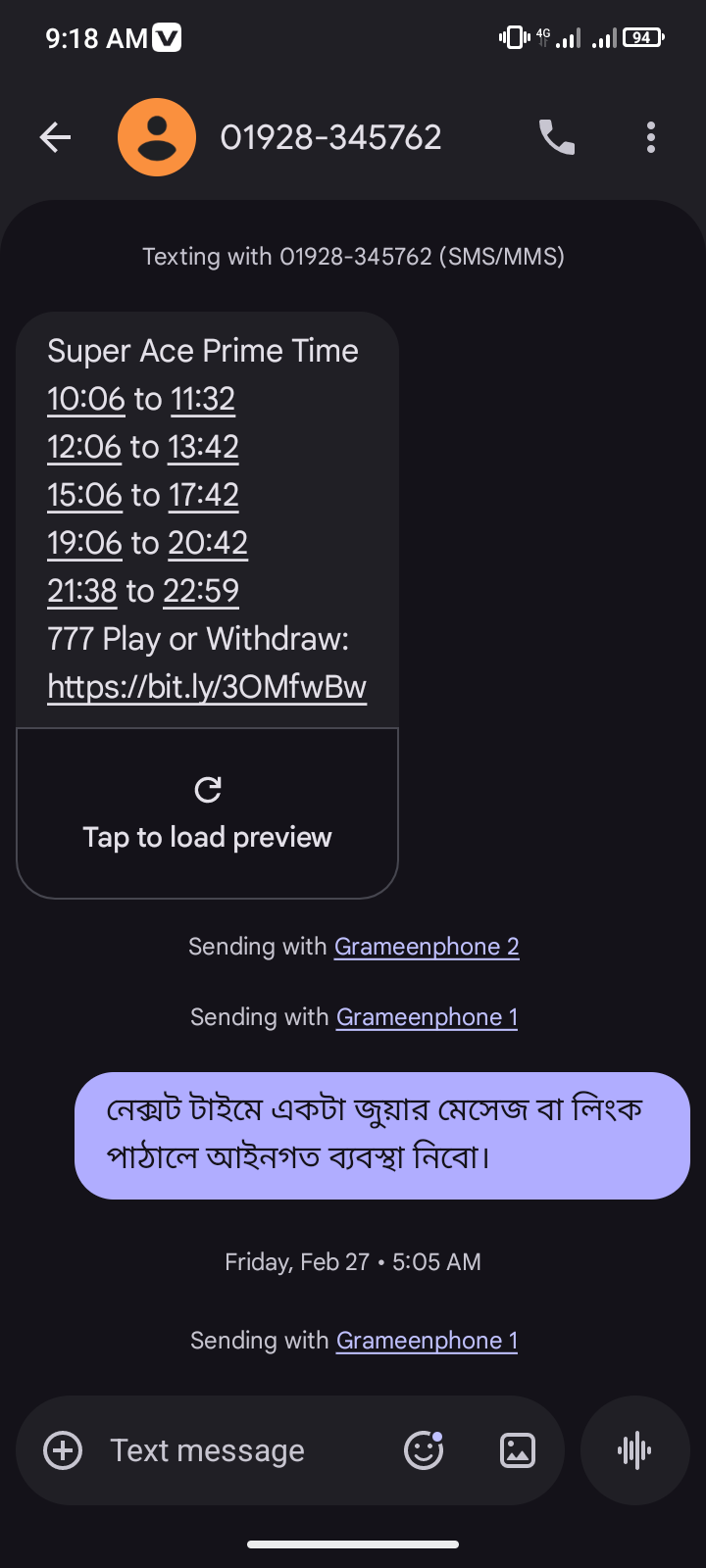Open the emoji picker in message bar
This screenshot has width=706, height=1568.
pyautogui.click(x=423, y=1449)
